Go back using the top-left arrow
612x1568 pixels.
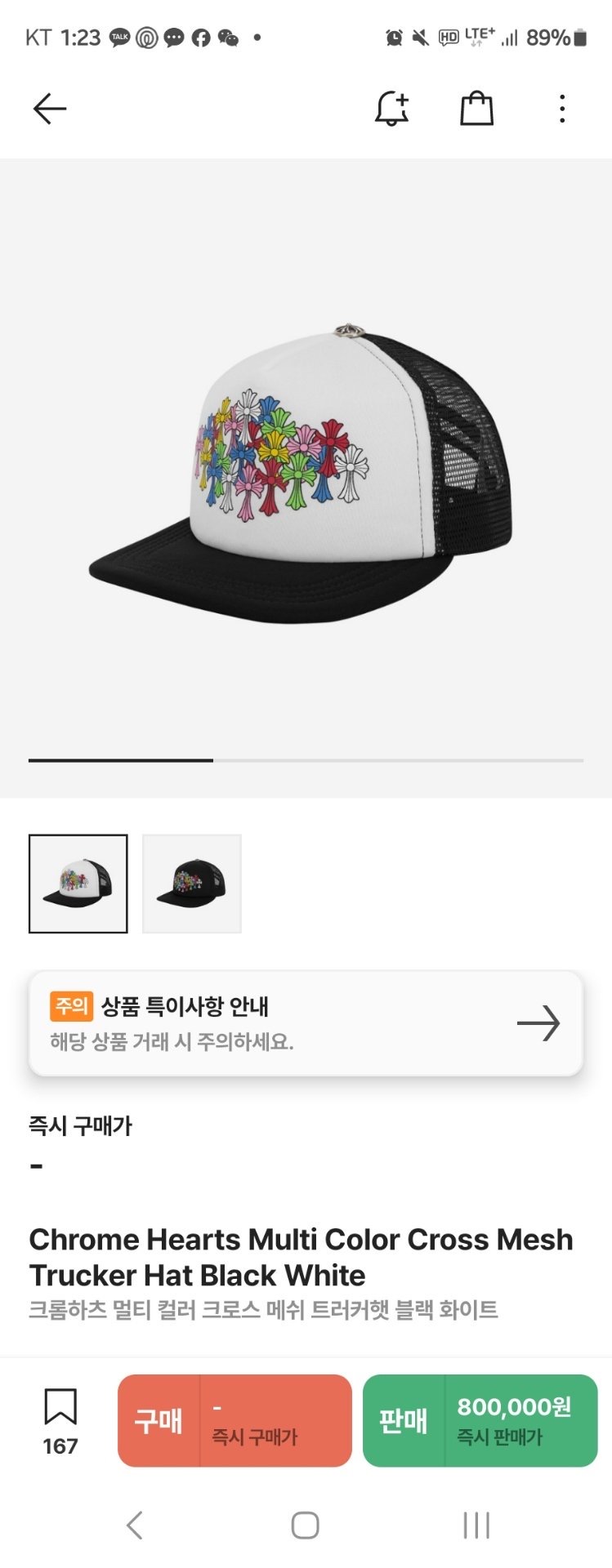point(49,109)
